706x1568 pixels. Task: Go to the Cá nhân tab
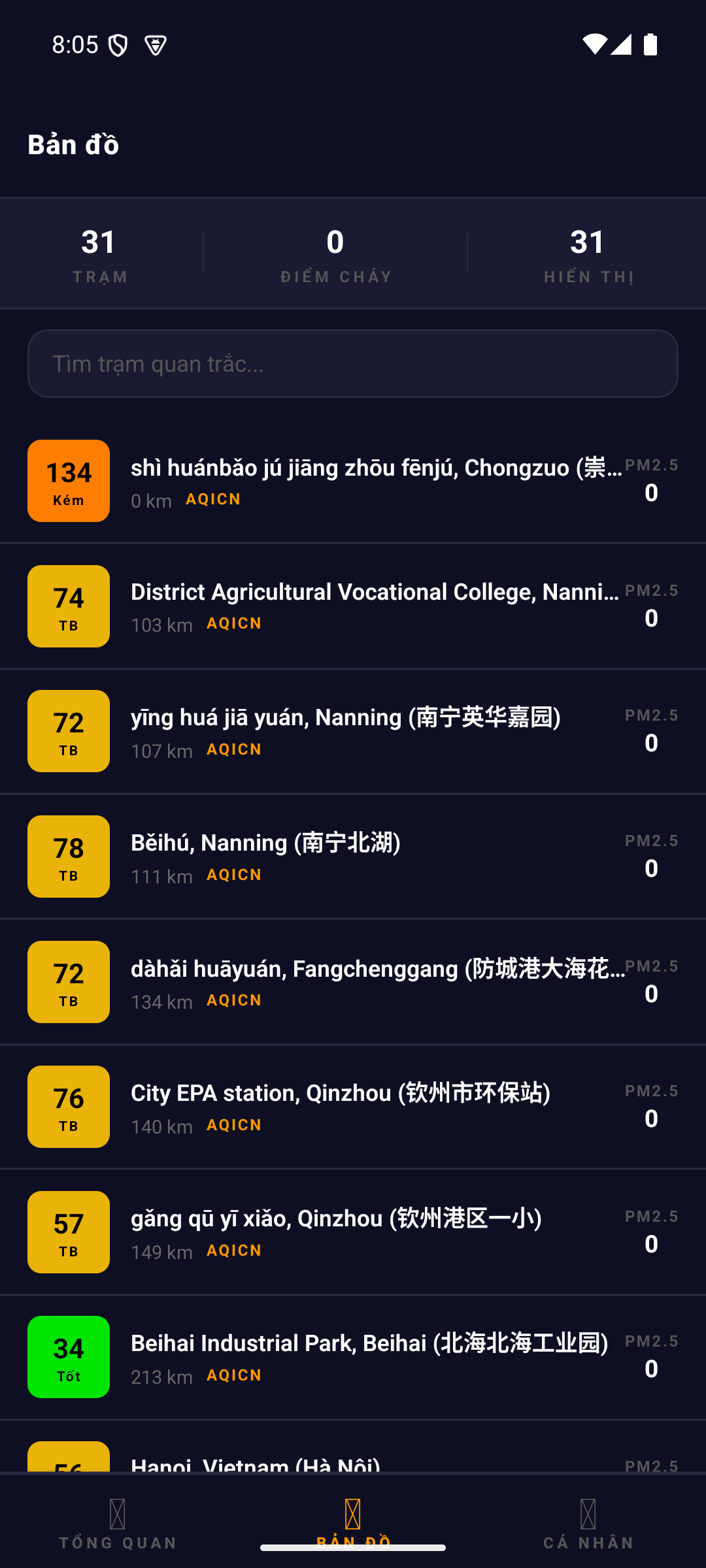tap(588, 1524)
